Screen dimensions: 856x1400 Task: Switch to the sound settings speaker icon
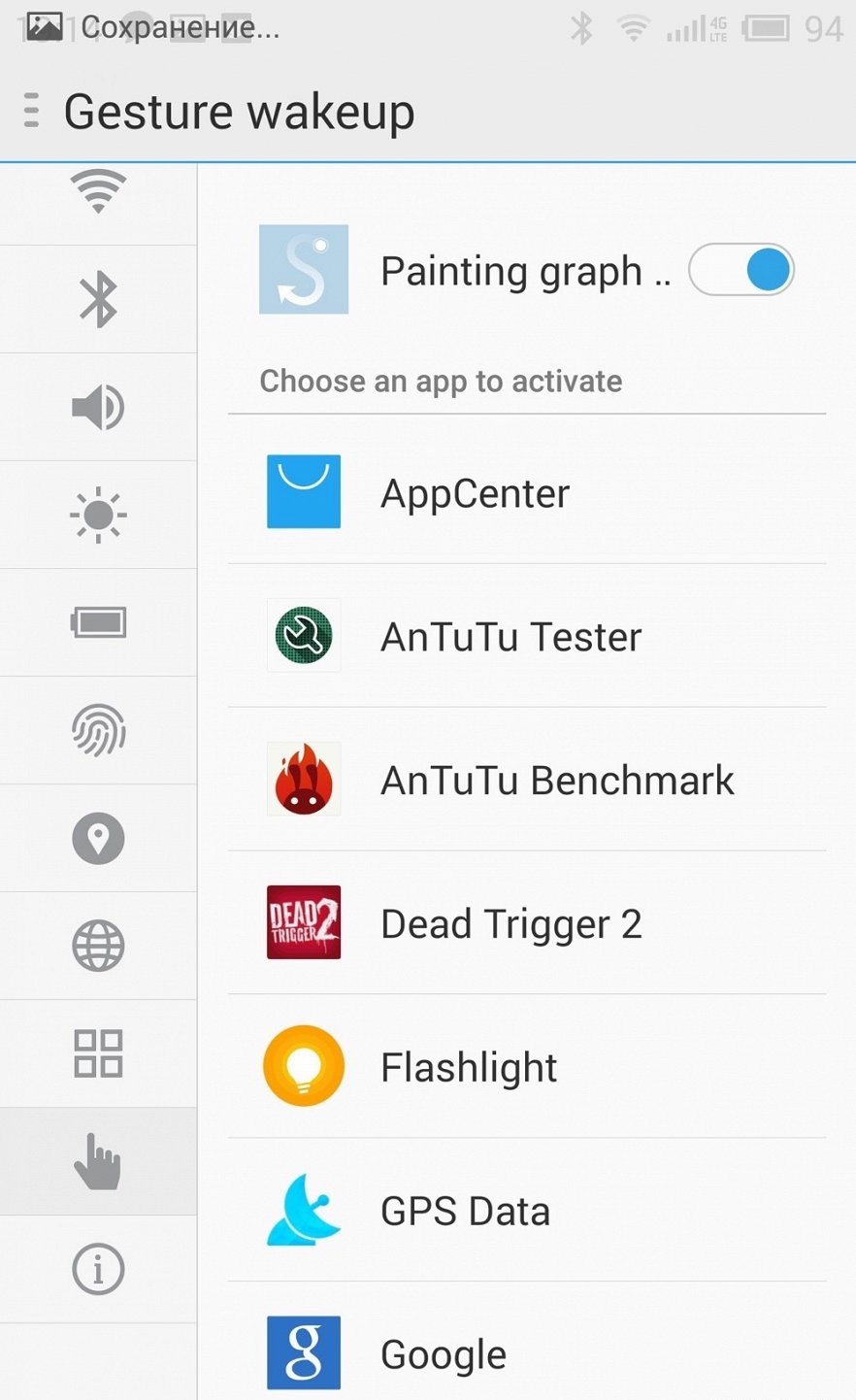pyautogui.click(x=98, y=407)
